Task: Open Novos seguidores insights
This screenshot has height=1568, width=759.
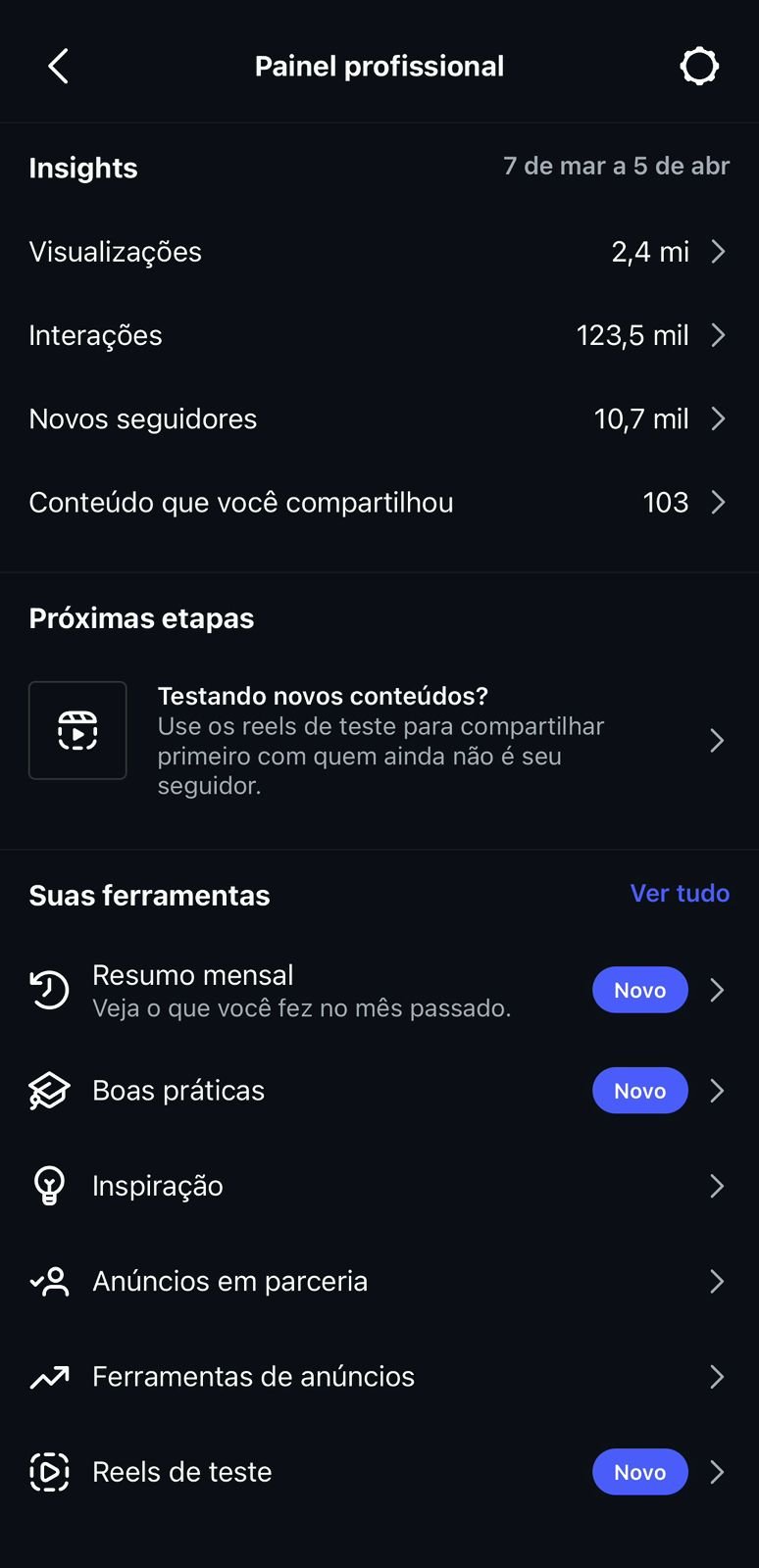Action: coord(379,419)
